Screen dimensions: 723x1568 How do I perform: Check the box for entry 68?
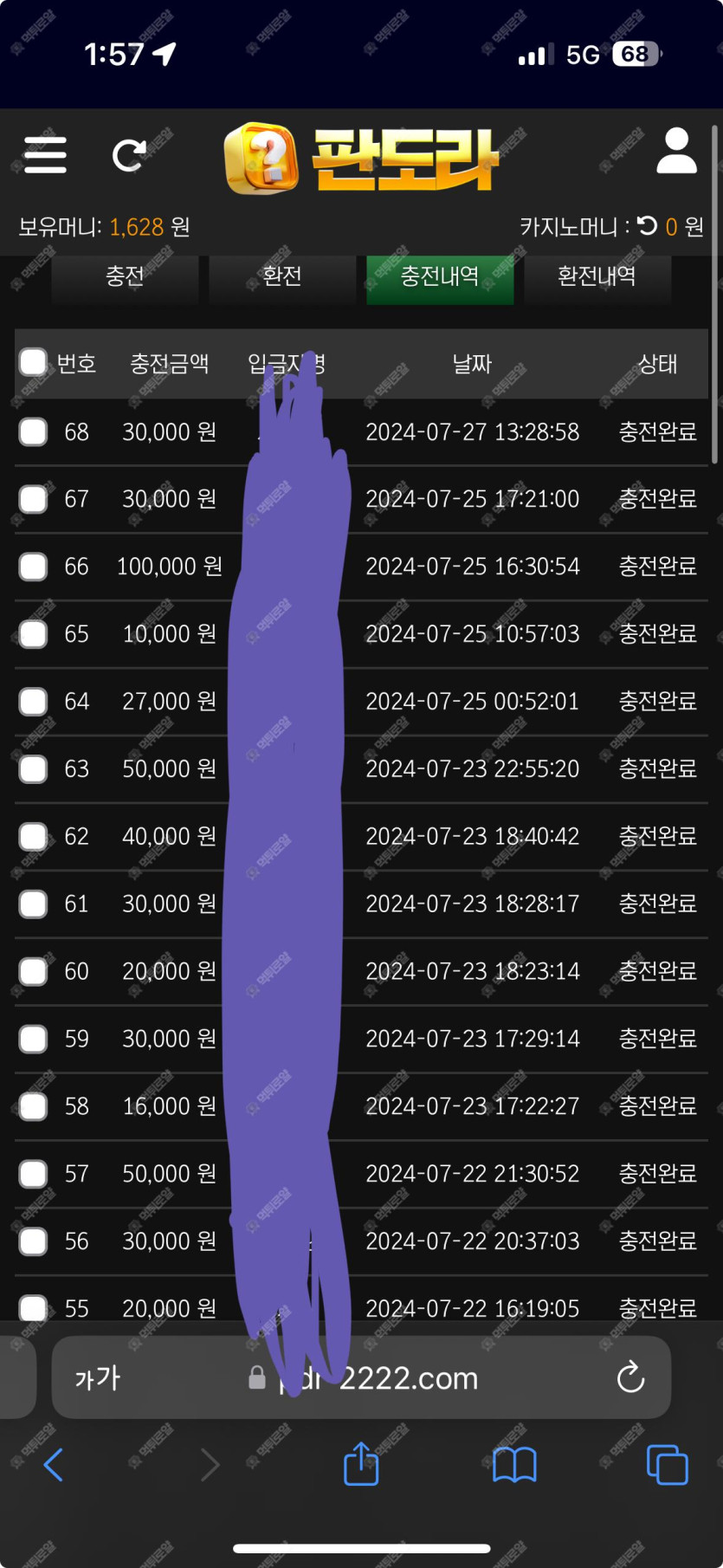click(34, 431)
